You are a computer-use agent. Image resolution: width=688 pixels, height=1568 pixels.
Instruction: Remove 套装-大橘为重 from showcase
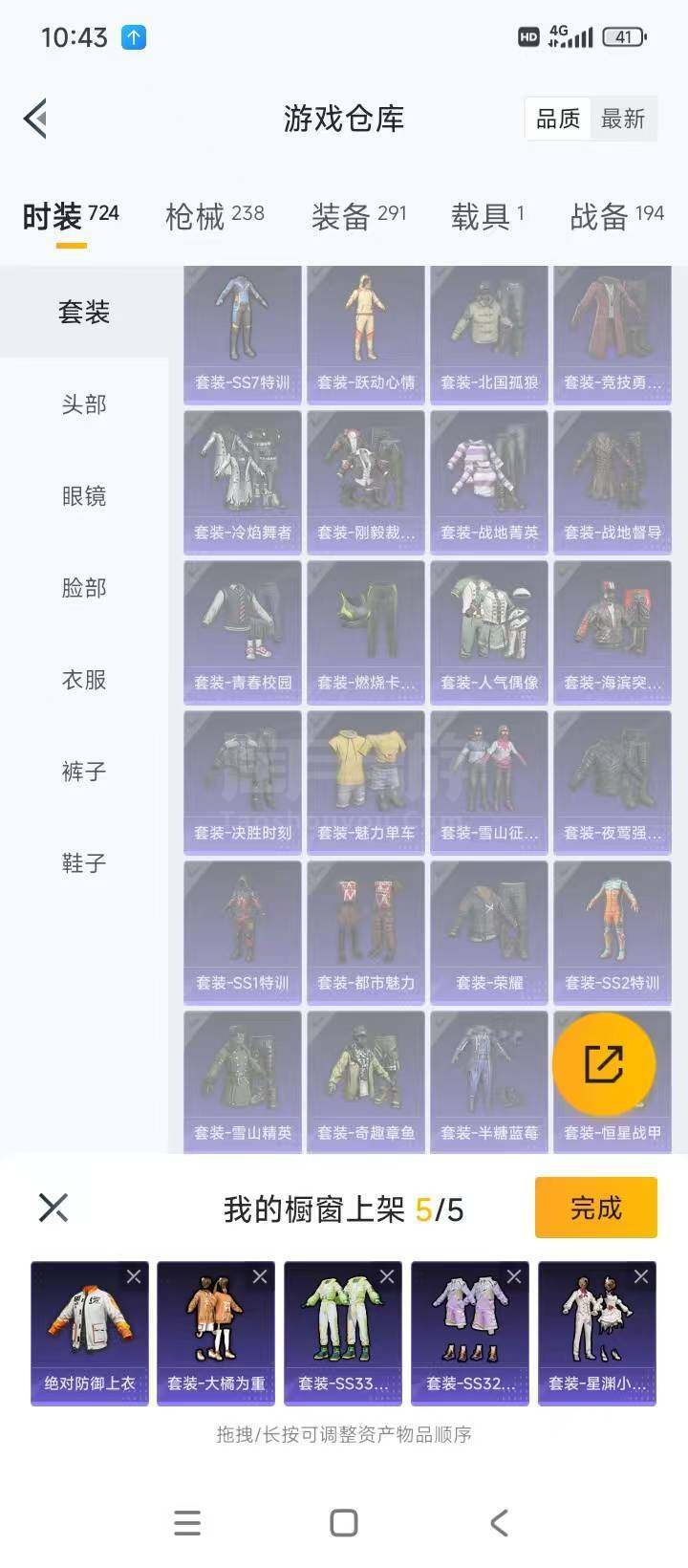(260, 1276)
